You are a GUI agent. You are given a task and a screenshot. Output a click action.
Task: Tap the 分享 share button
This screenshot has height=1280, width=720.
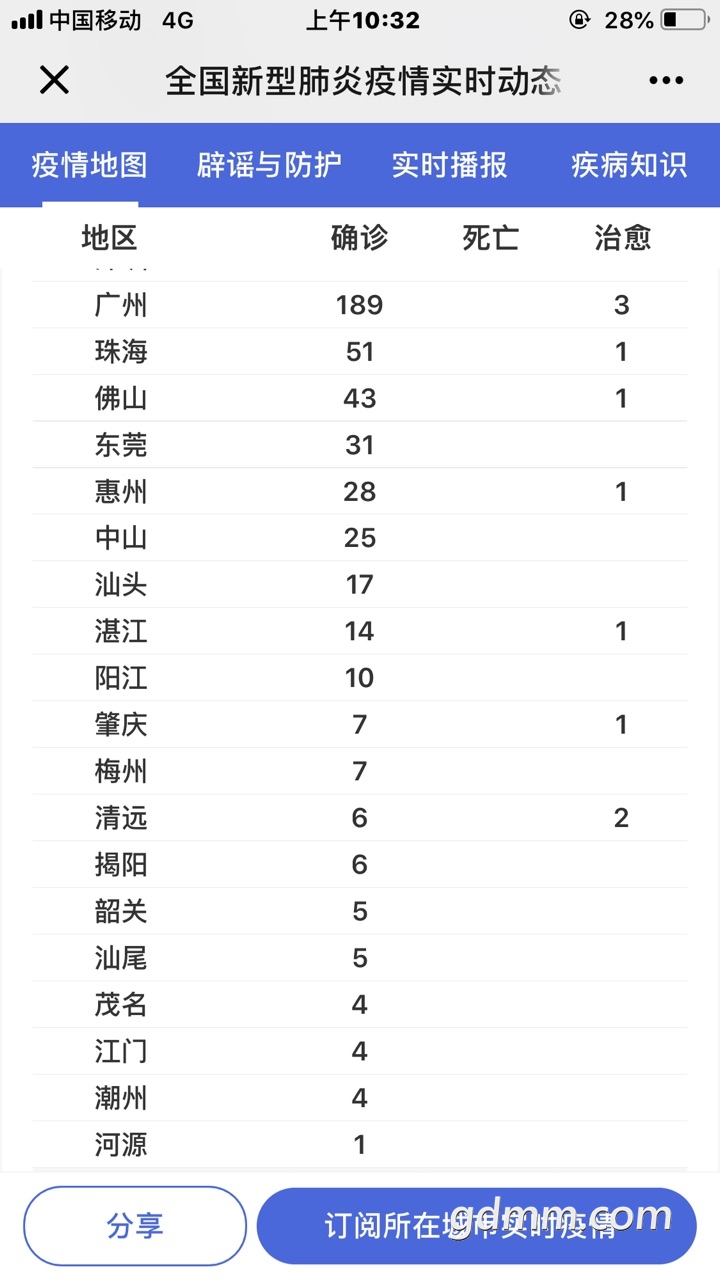click(135, 1226)
